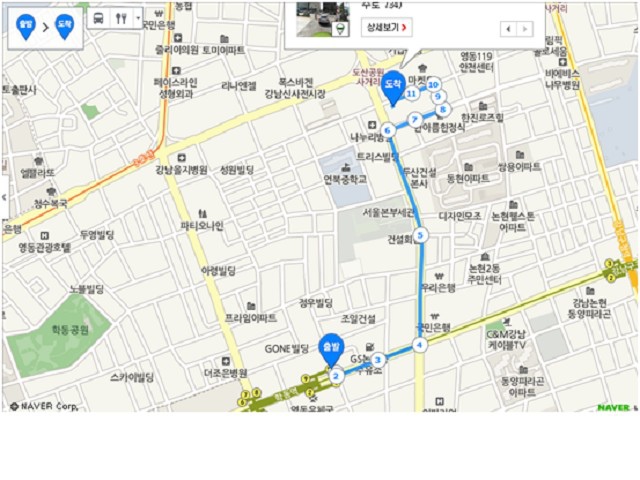
Task: Tap route waypoint number 5
Action: (x=421, y=235)
